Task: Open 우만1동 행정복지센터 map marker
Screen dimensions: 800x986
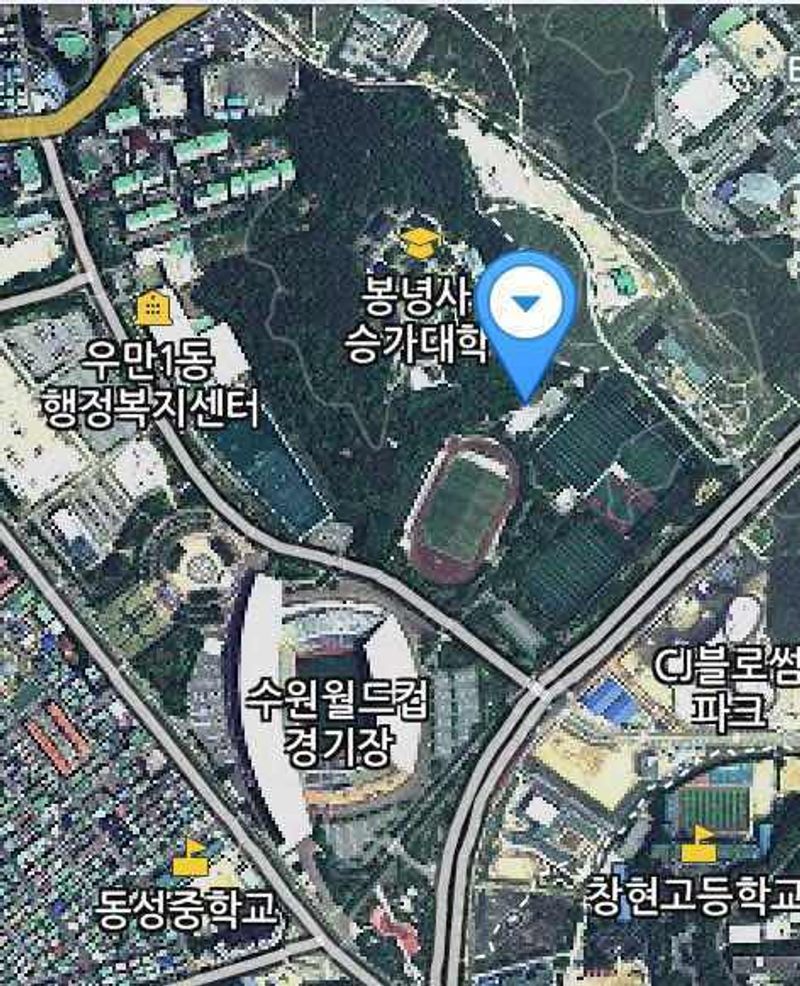Action: pos(153,309)
